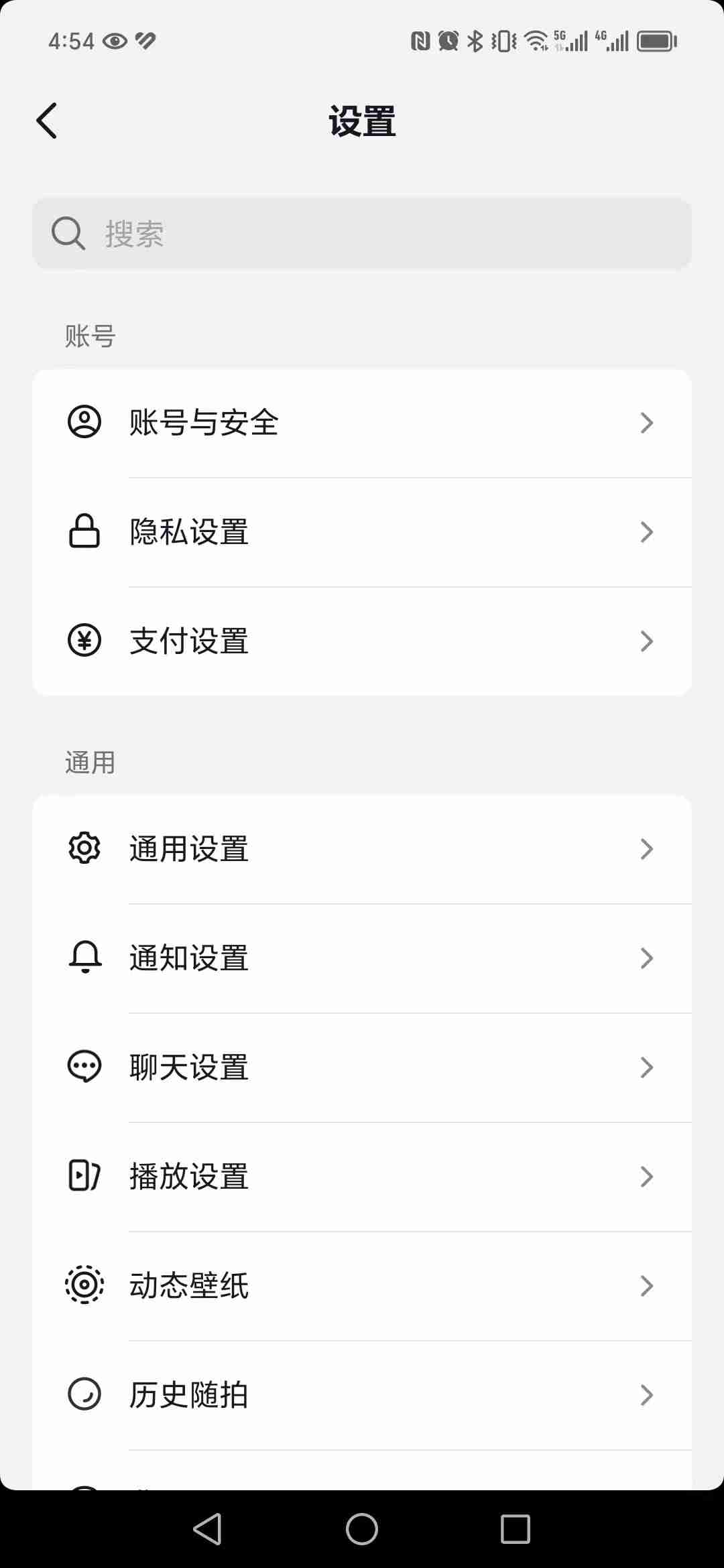
Task: Open the 账号与安全 account icon
Action: [x=84, y=422]
